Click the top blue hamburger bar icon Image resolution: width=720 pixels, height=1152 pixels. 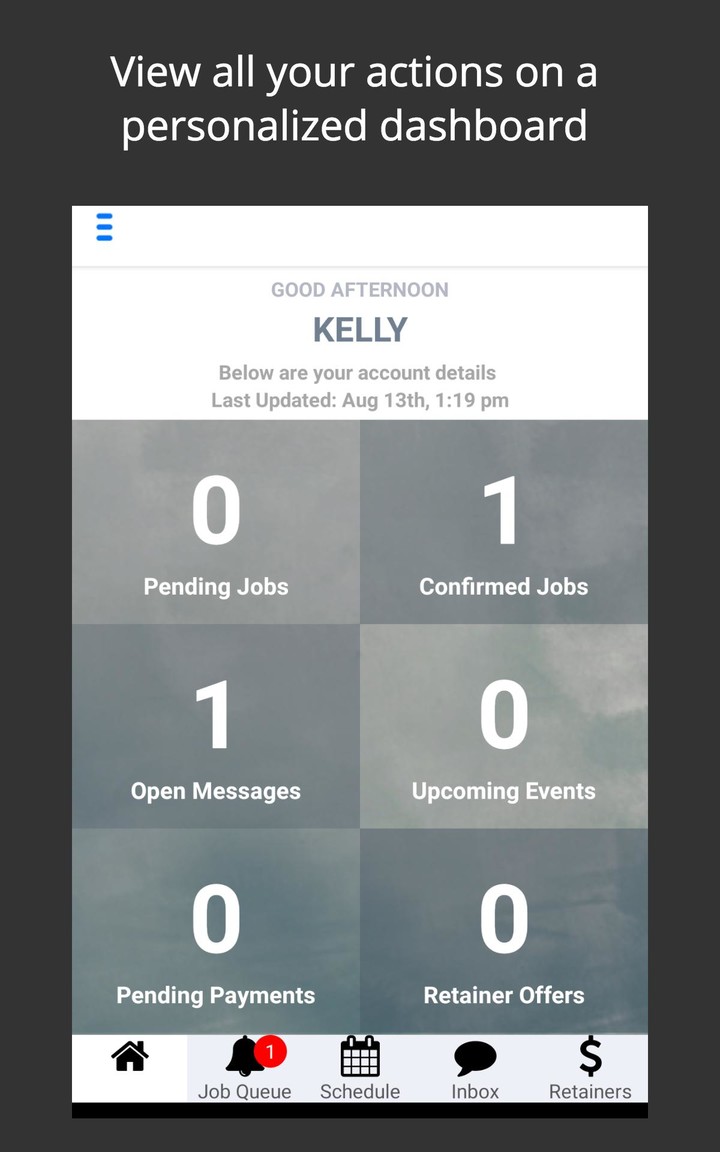click(x=103, y=220)
